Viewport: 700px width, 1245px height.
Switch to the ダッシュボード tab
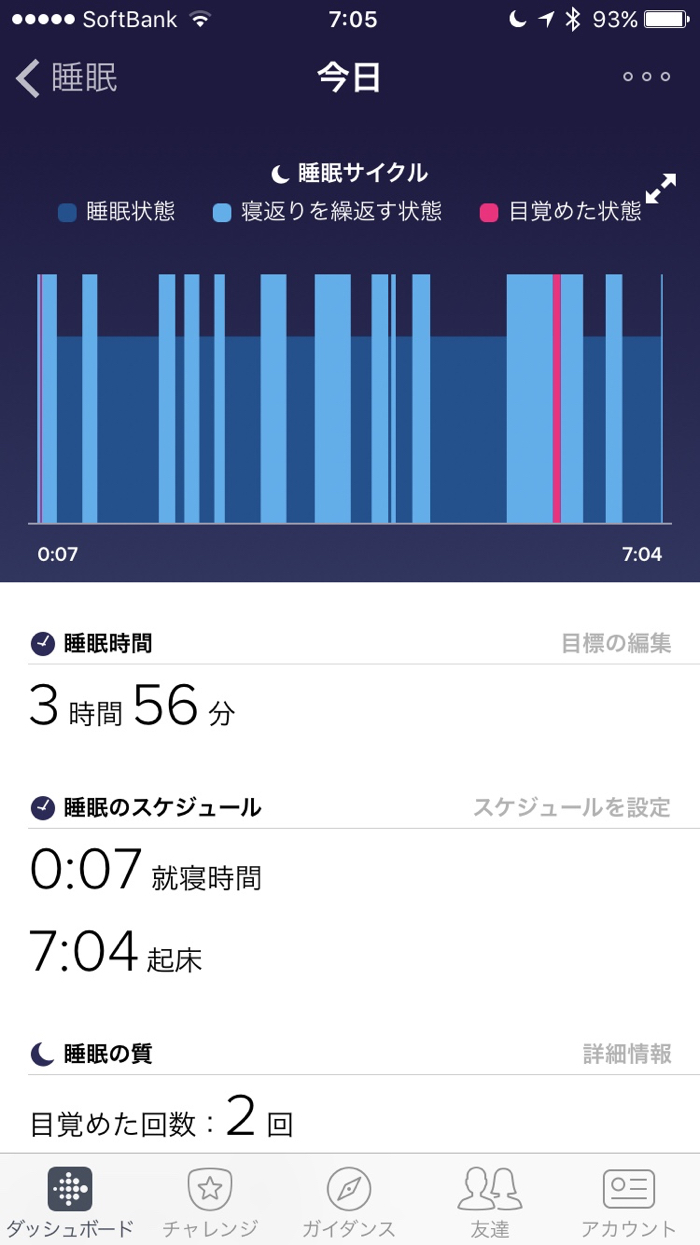pyautogui.click(x=70, y=1202)
